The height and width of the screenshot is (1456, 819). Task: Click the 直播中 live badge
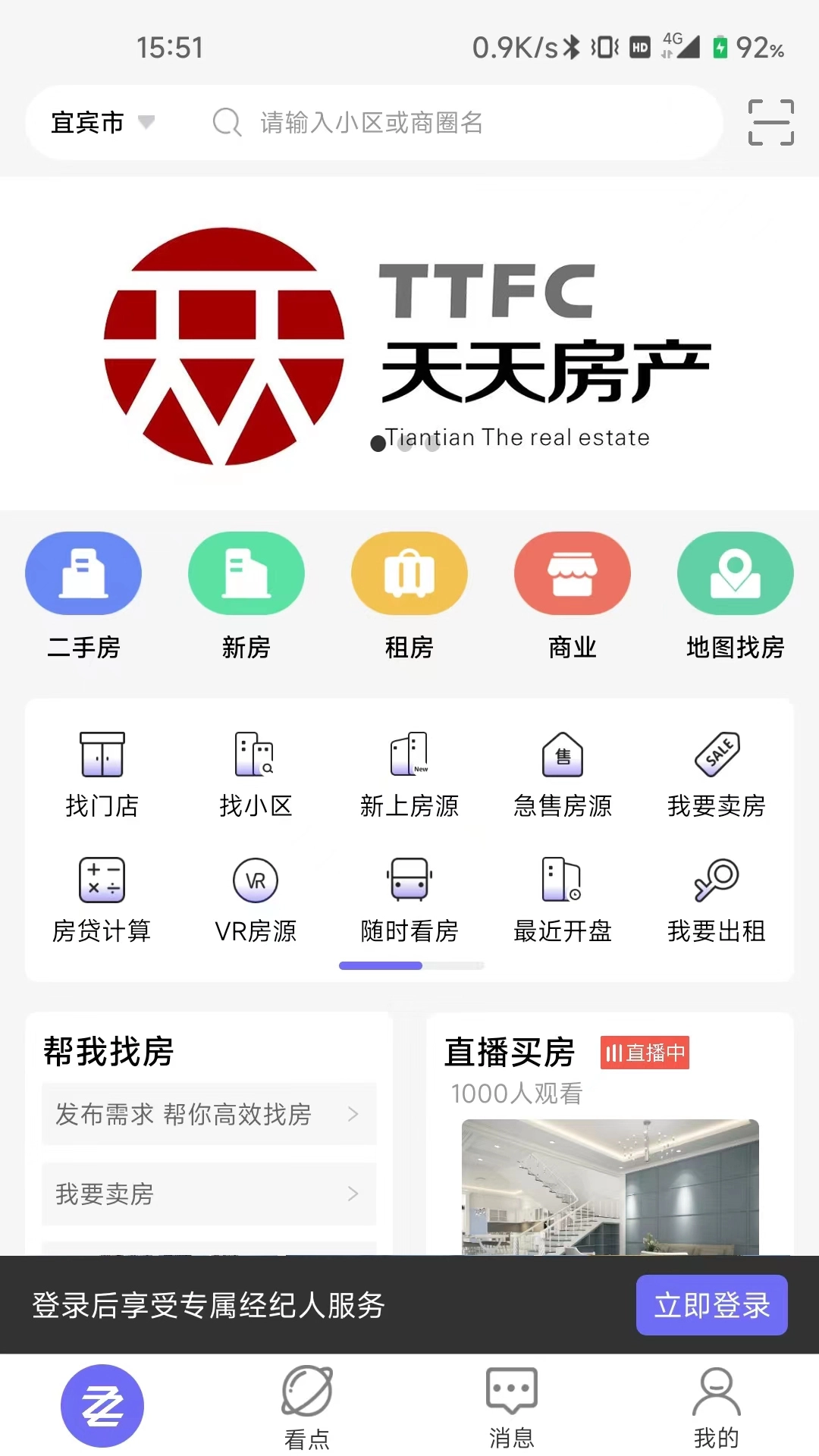pyautogui.click(x=645, y=1053)
